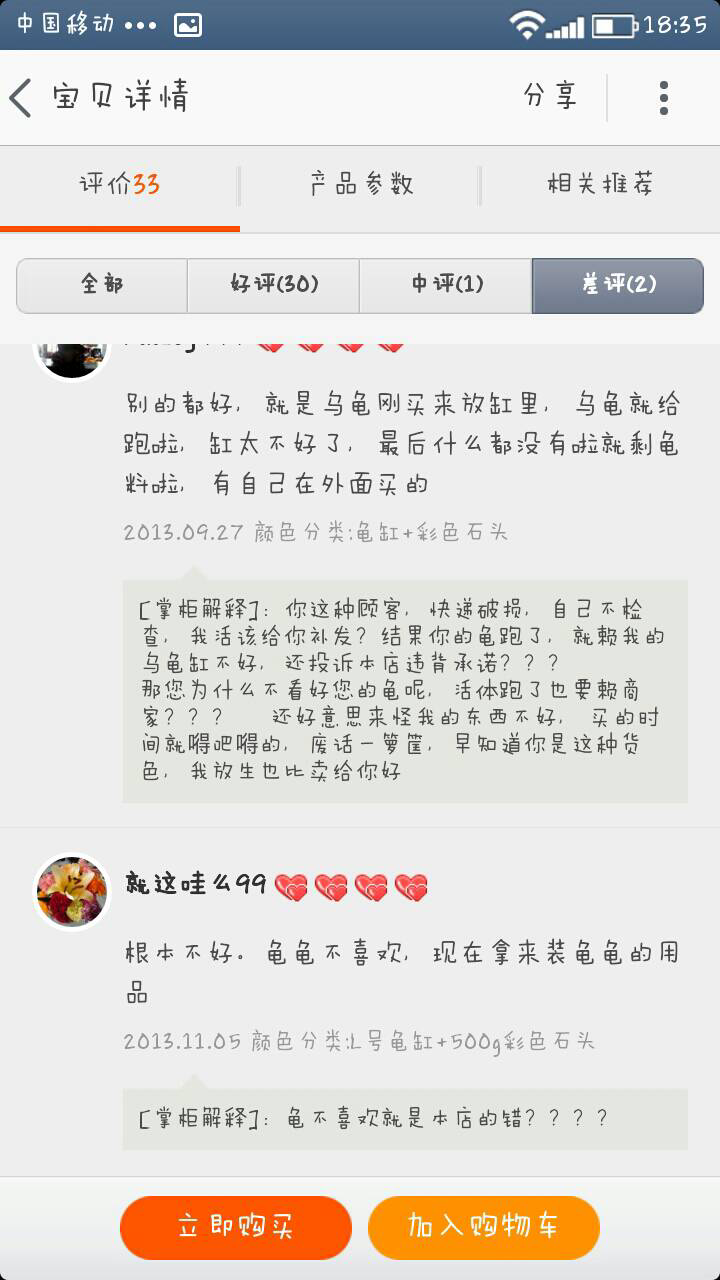Switch to the 产品参数 tab
This screenshot has width=720, height=1280.
coord(361,185)
